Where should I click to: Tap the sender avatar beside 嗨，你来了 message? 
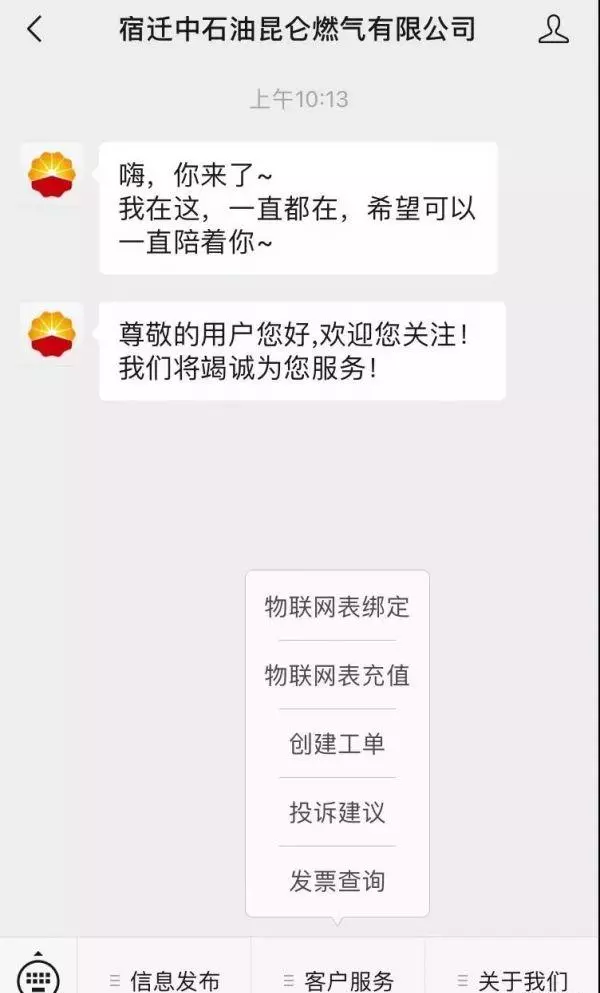click(52, 174)
